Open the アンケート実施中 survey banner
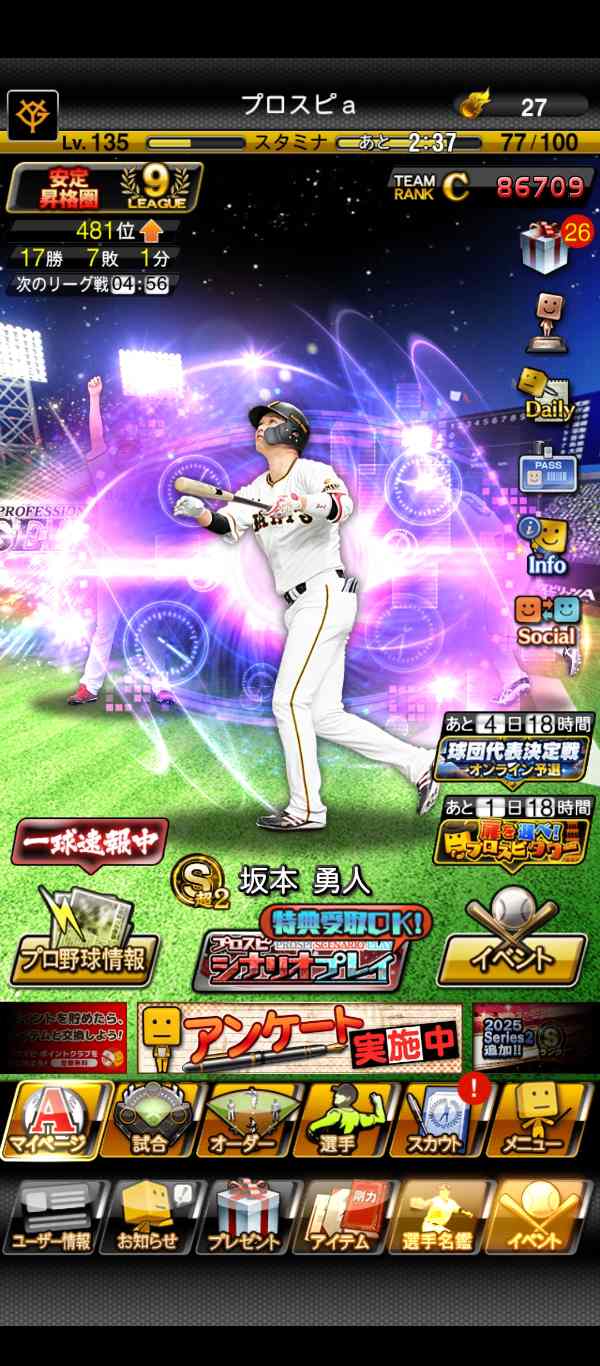 coord(300,1038)
